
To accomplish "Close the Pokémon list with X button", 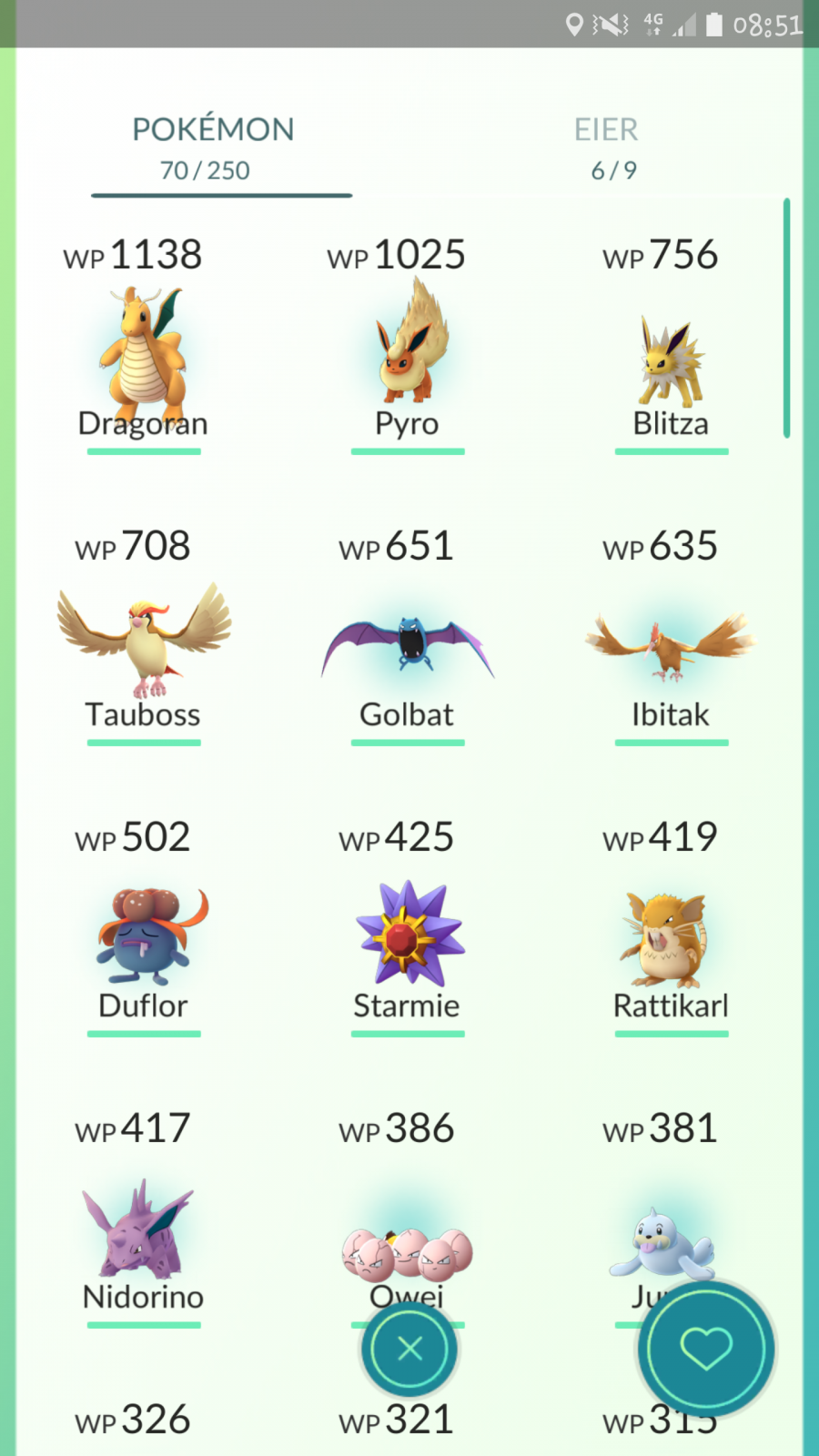I will pyautogui.click(x=410, y=1349).
